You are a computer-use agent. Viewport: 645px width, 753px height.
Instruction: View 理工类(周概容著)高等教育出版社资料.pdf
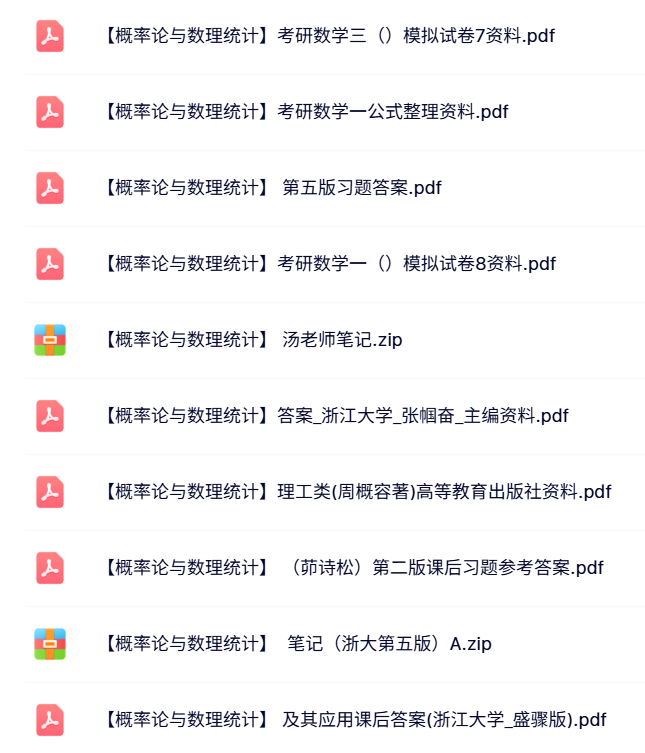355,492
